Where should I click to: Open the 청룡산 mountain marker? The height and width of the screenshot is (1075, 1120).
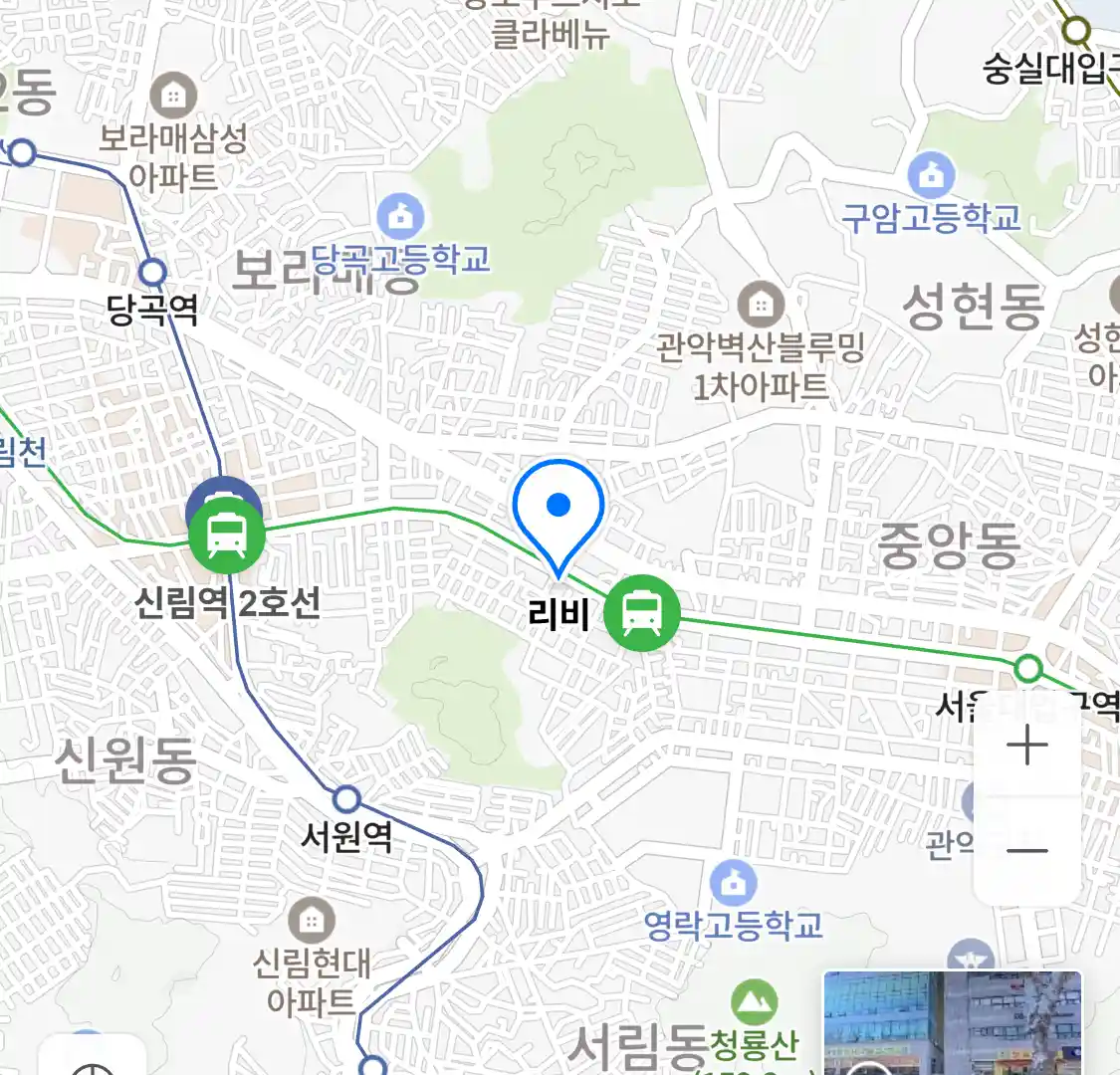[754, 1003]
